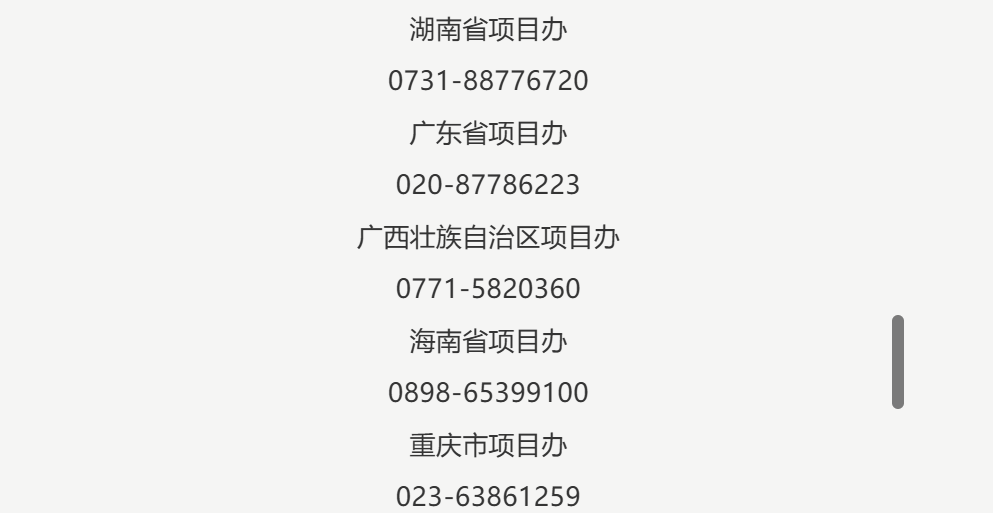
Task: Click the vertical scrollbar handle
Action: [898, 362]
